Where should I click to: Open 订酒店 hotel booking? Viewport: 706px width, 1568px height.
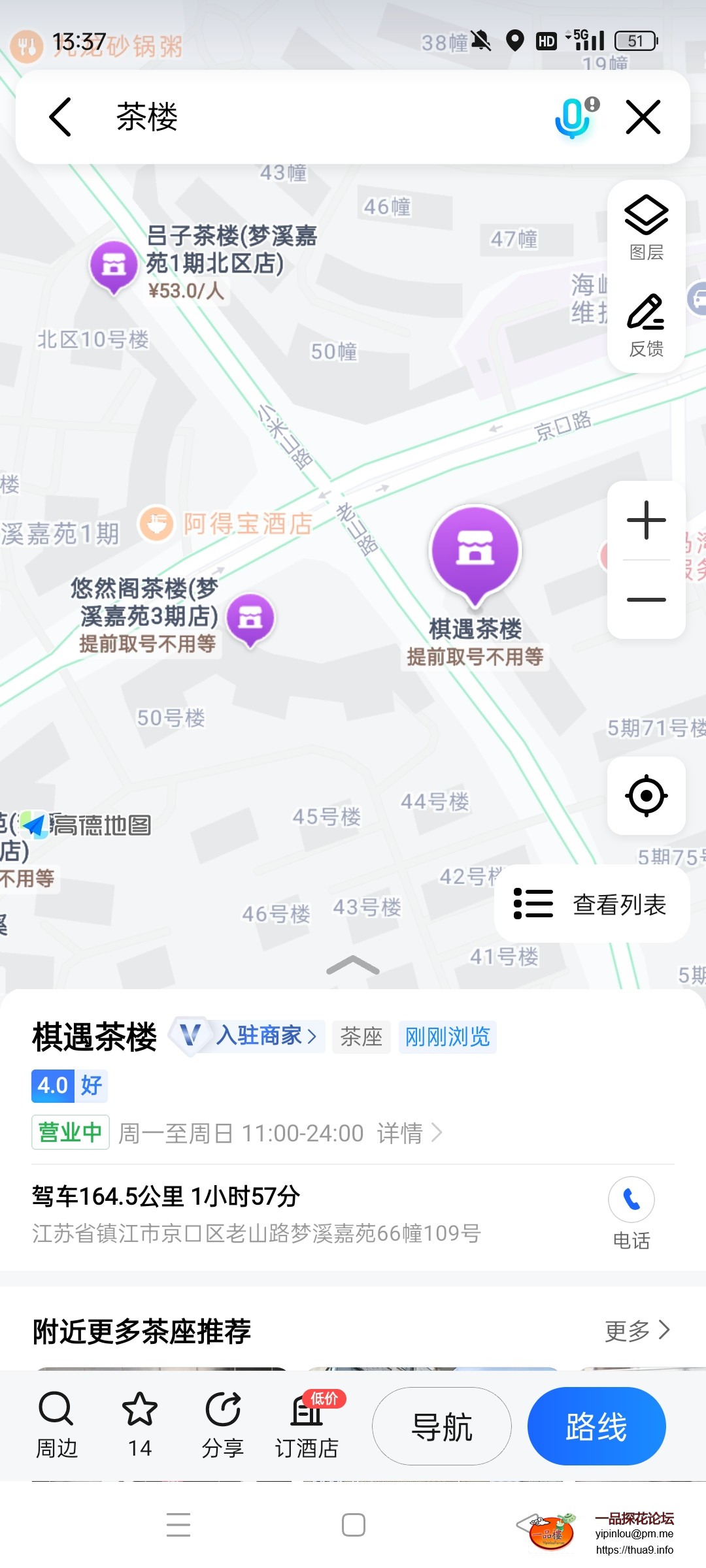(x=306, y=1424)
